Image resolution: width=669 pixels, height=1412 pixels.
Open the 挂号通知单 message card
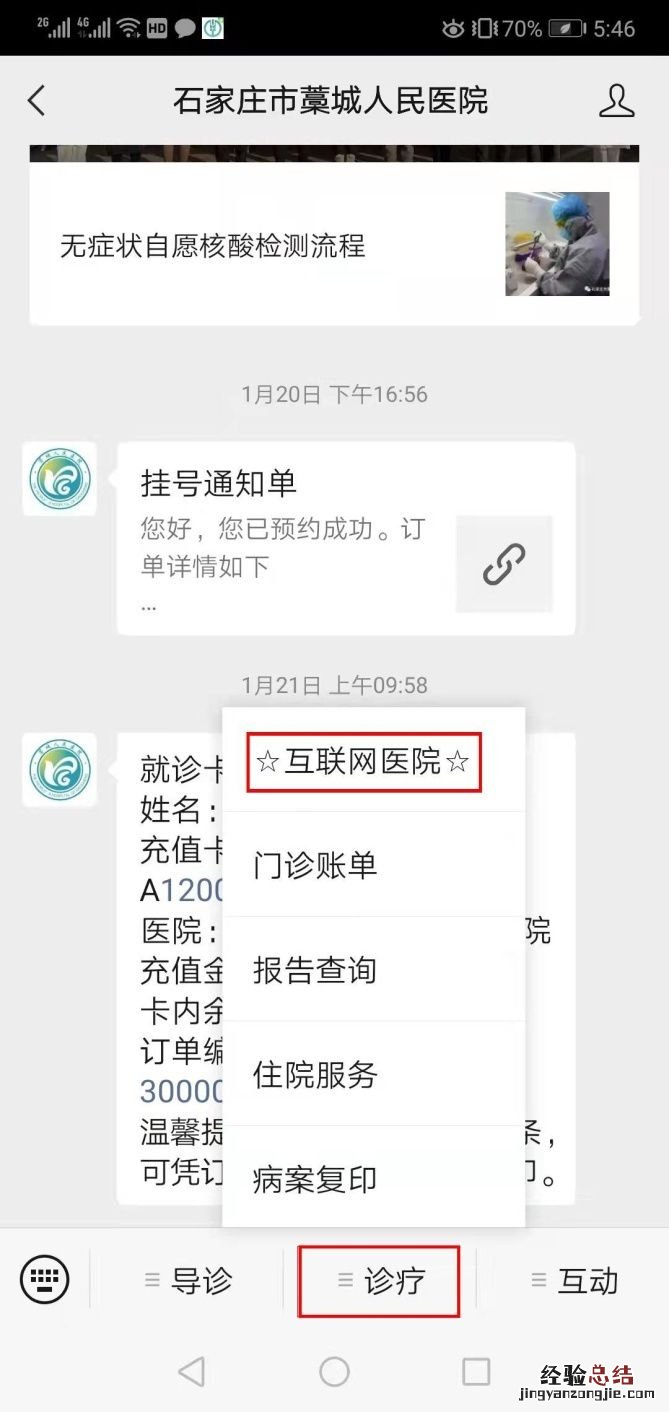(346, 539)
